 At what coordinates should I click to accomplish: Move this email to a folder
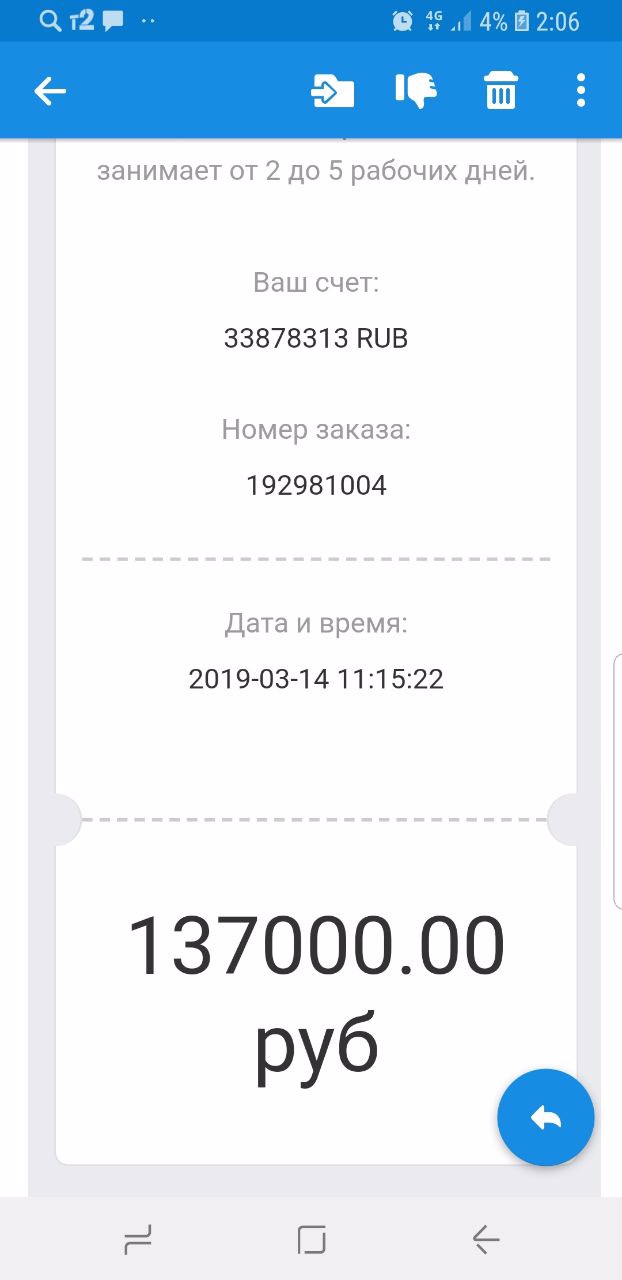pos(332,91)
